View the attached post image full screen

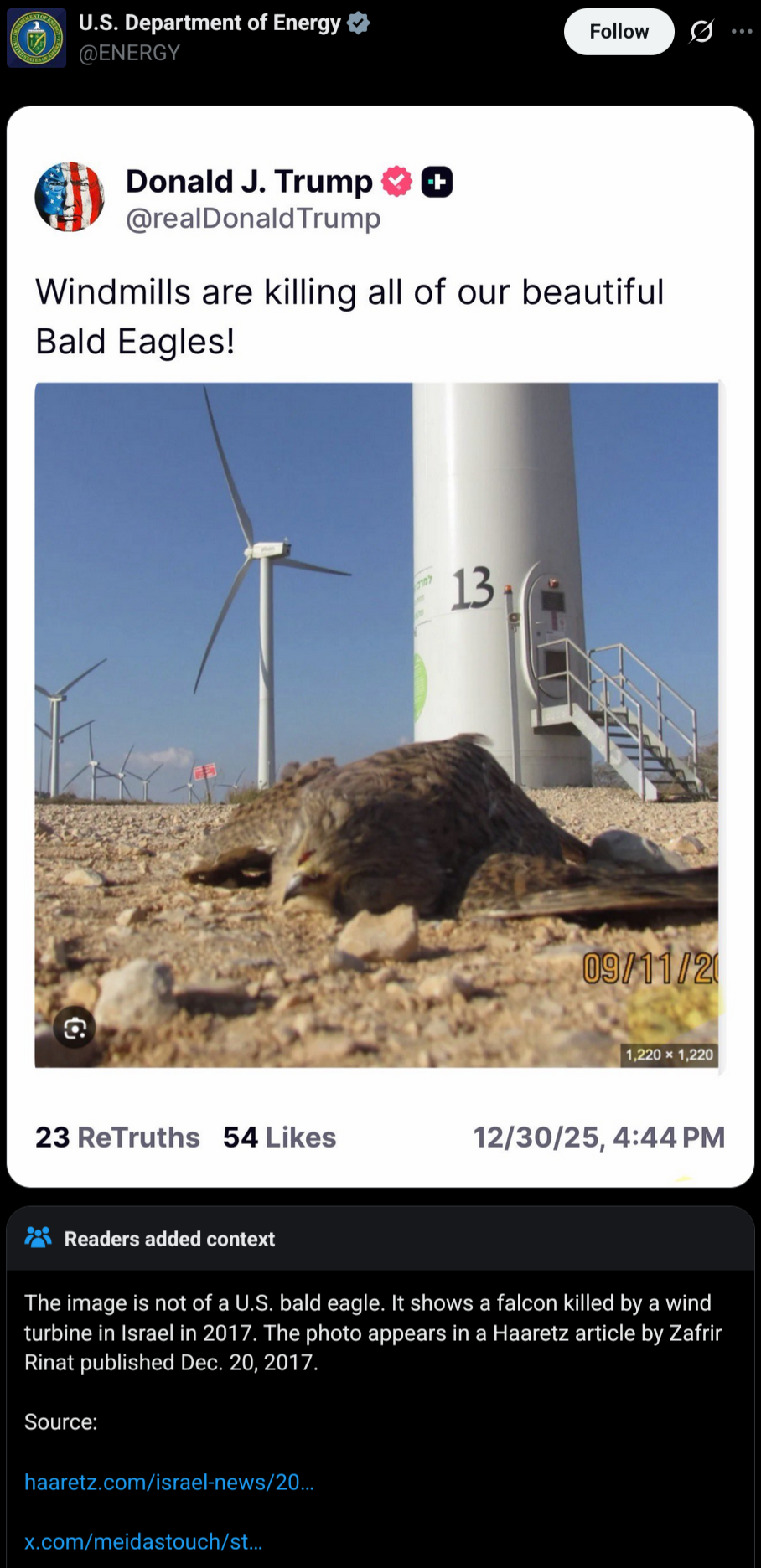click(x=376, y=725)
